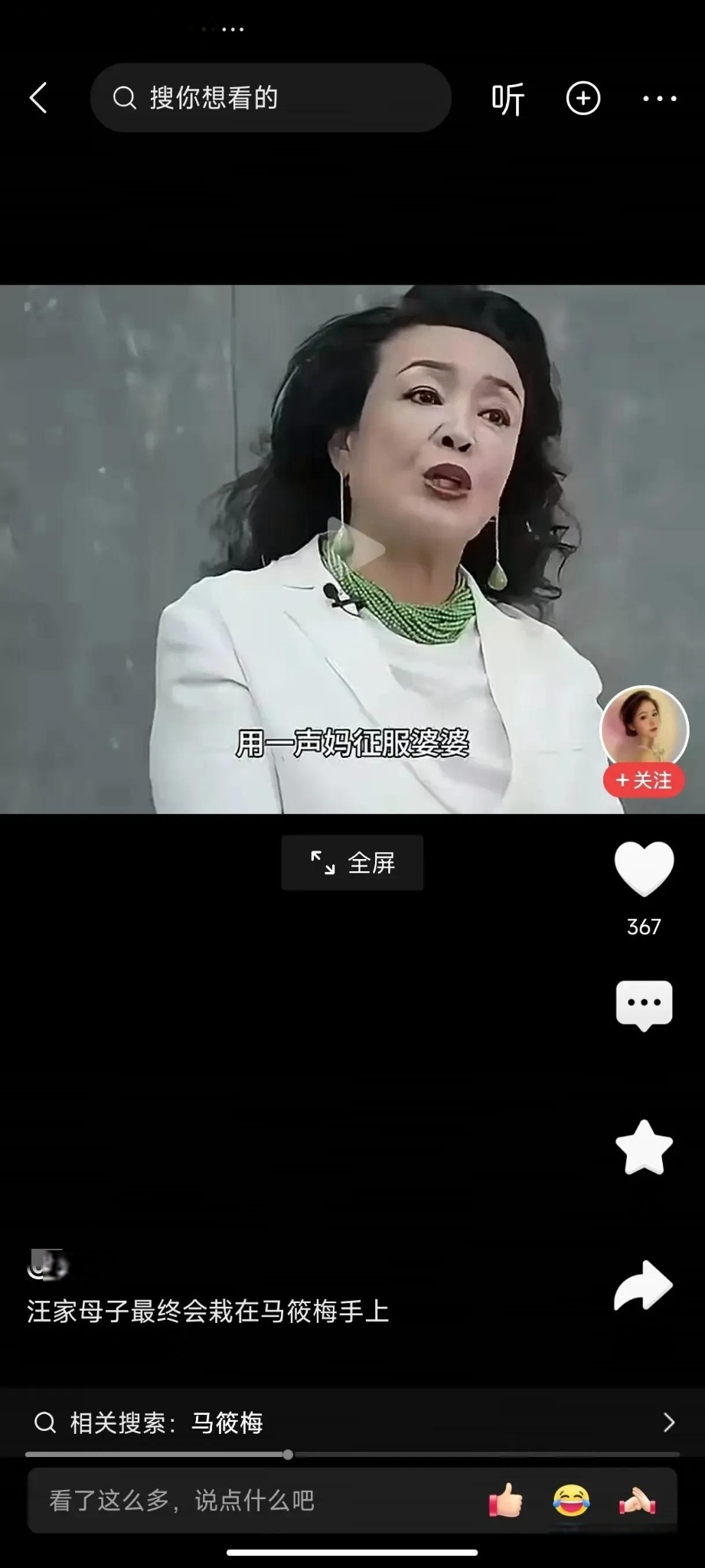The width and height of the screenshot is (705, 1568).
Task: Play the paused video
Action: [x=354, y=548]
